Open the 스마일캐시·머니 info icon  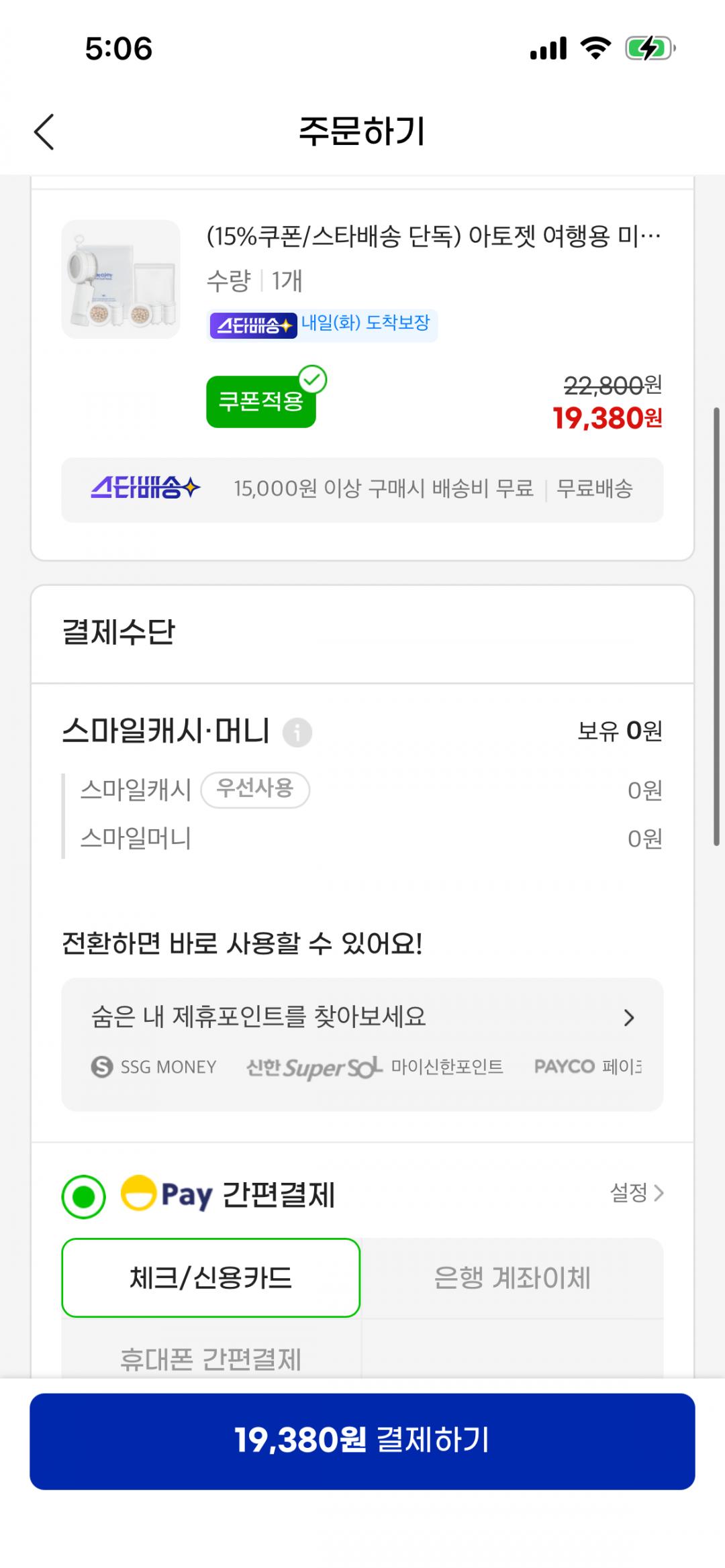[x=297, y=732]
